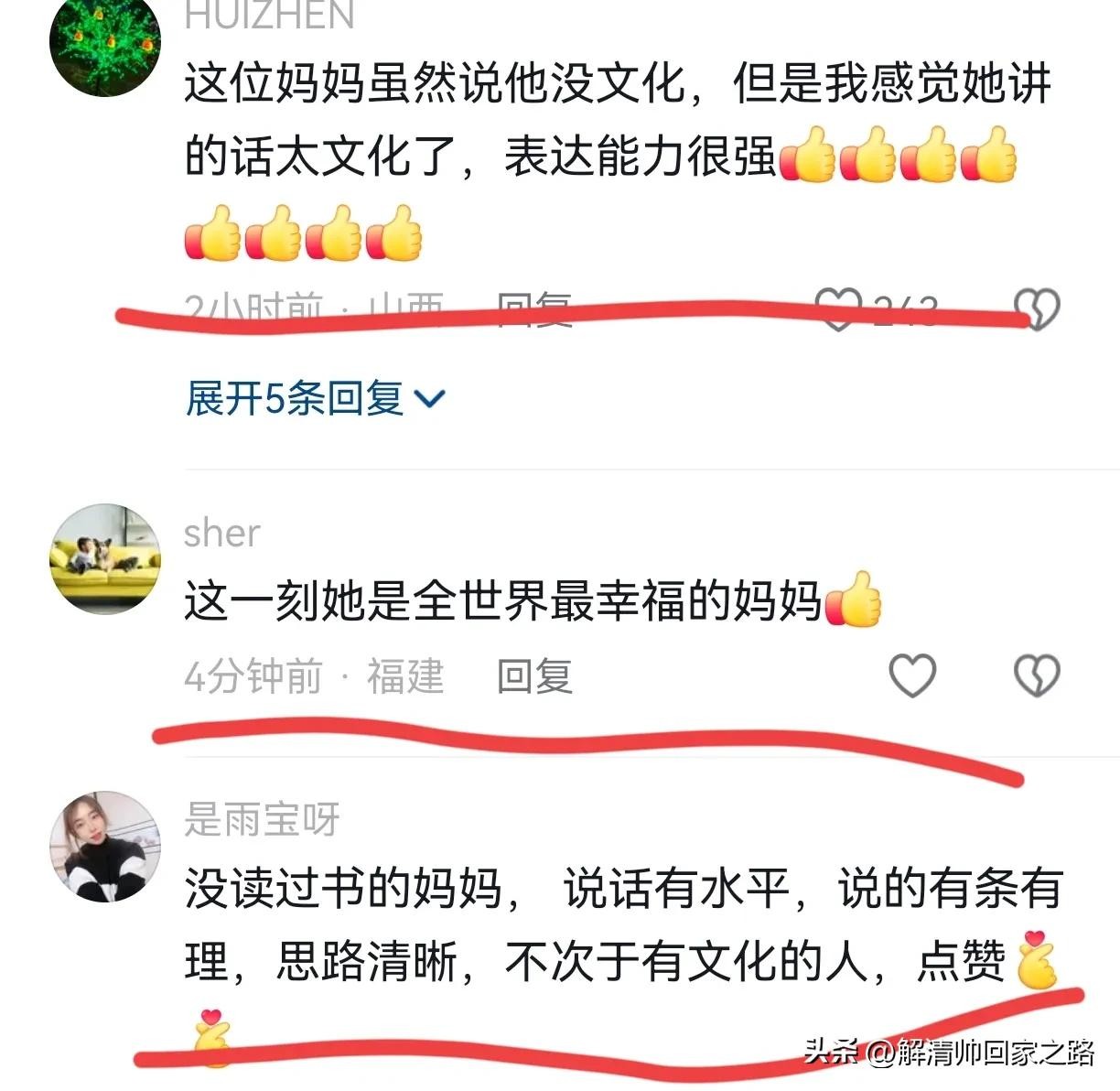Dislike HUIZHEN's comment with broken heart

(1037, 308)
